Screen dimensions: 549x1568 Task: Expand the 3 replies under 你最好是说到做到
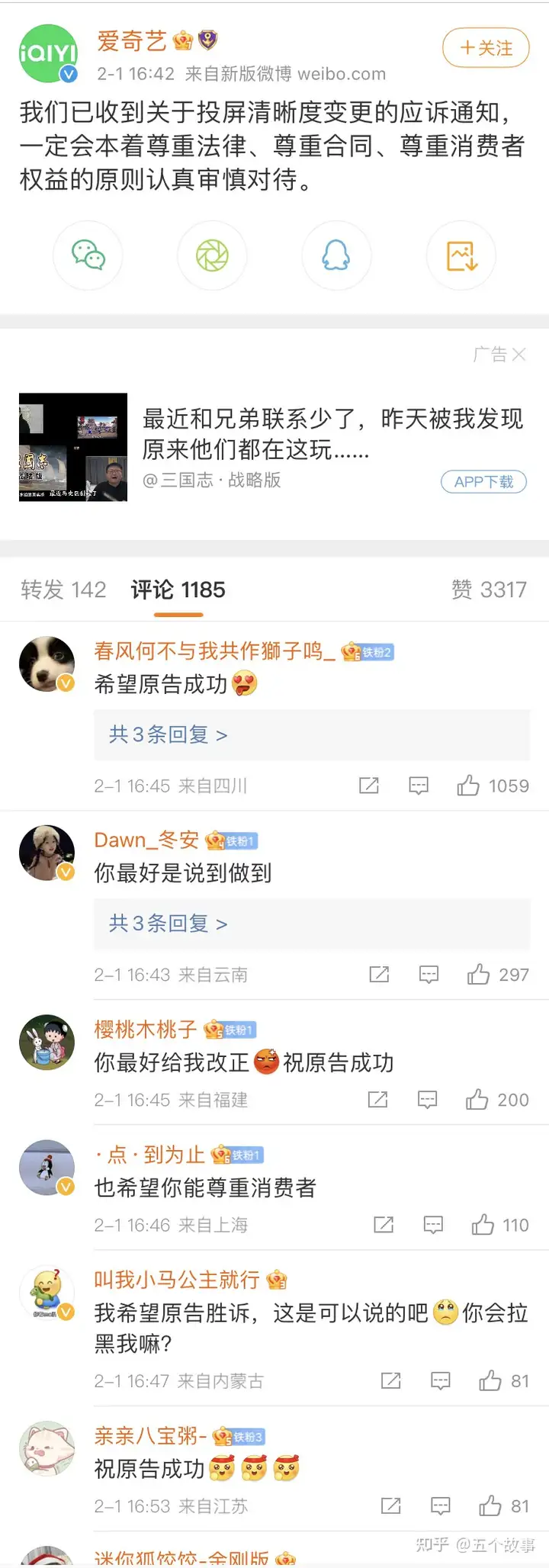tap(169, 924)
